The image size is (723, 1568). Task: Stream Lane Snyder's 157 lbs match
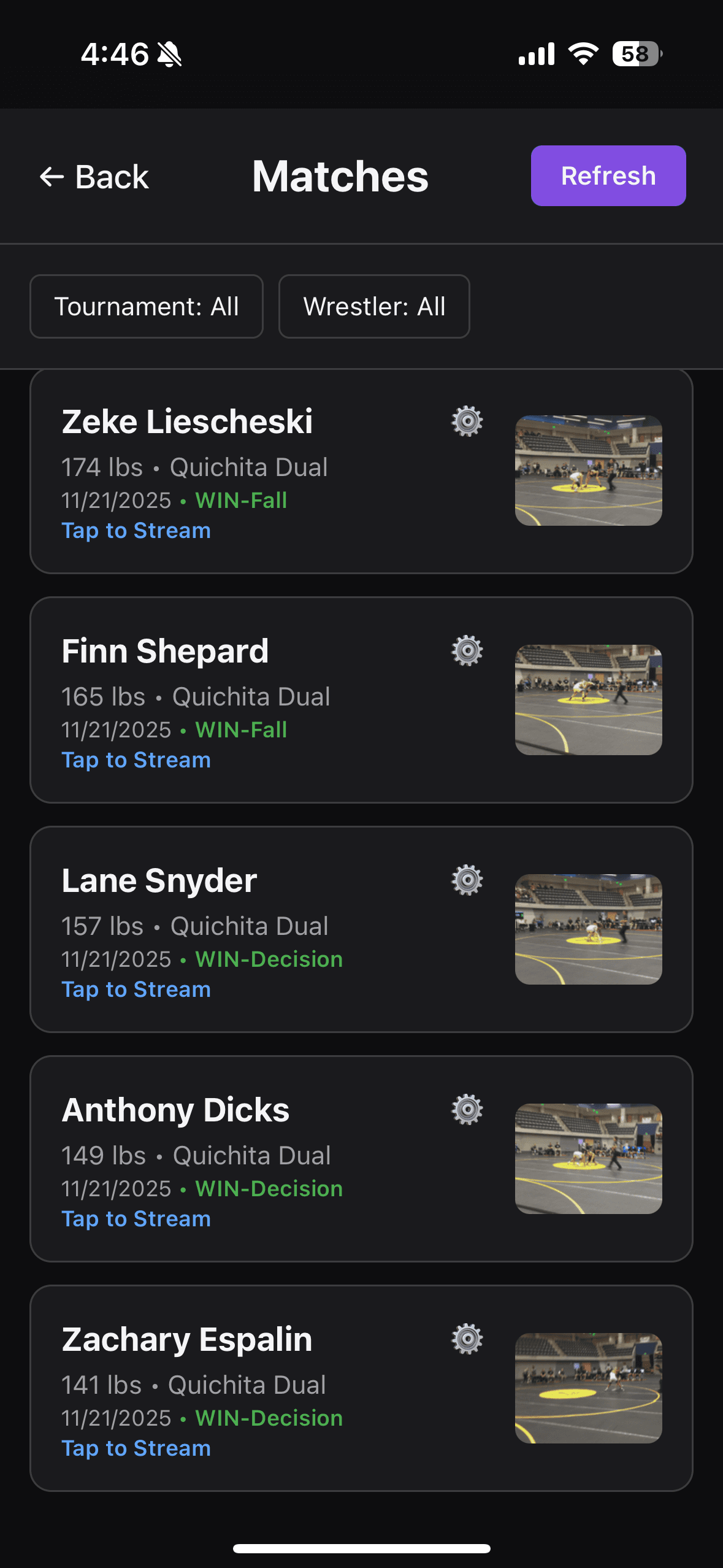(136, 990)
